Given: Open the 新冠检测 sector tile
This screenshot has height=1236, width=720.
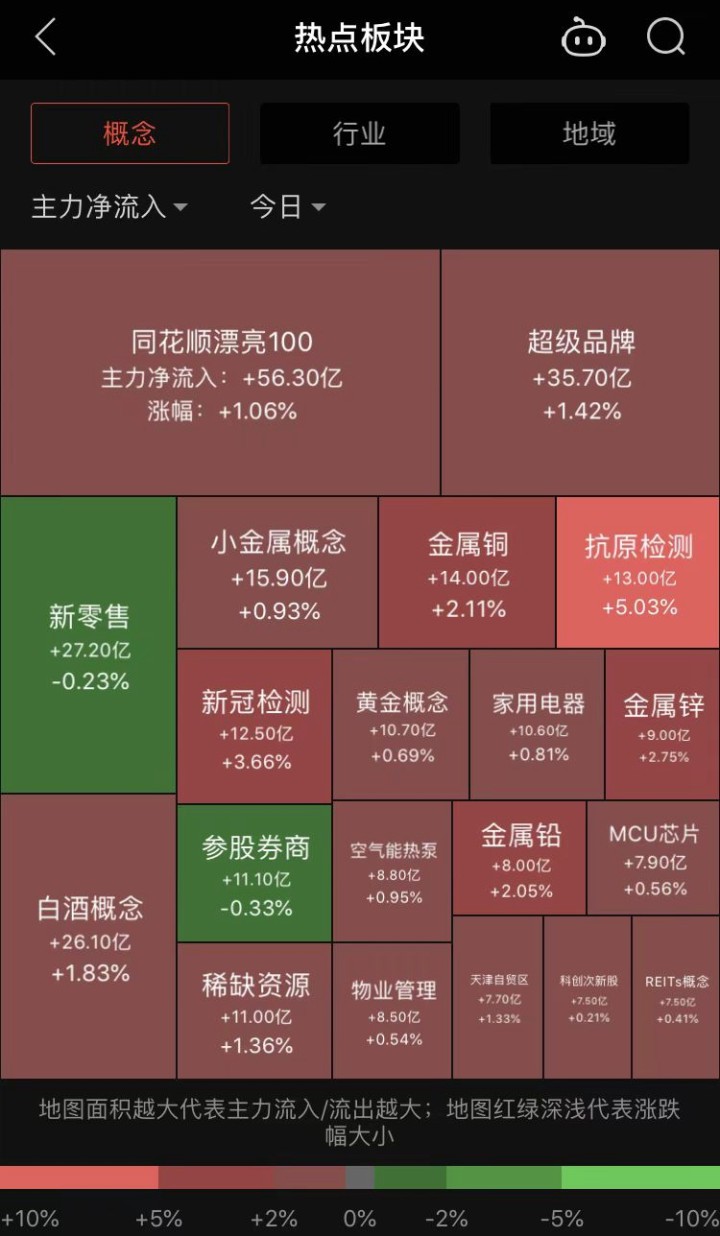Looking at the screenshot, I should tap(255, 727).
